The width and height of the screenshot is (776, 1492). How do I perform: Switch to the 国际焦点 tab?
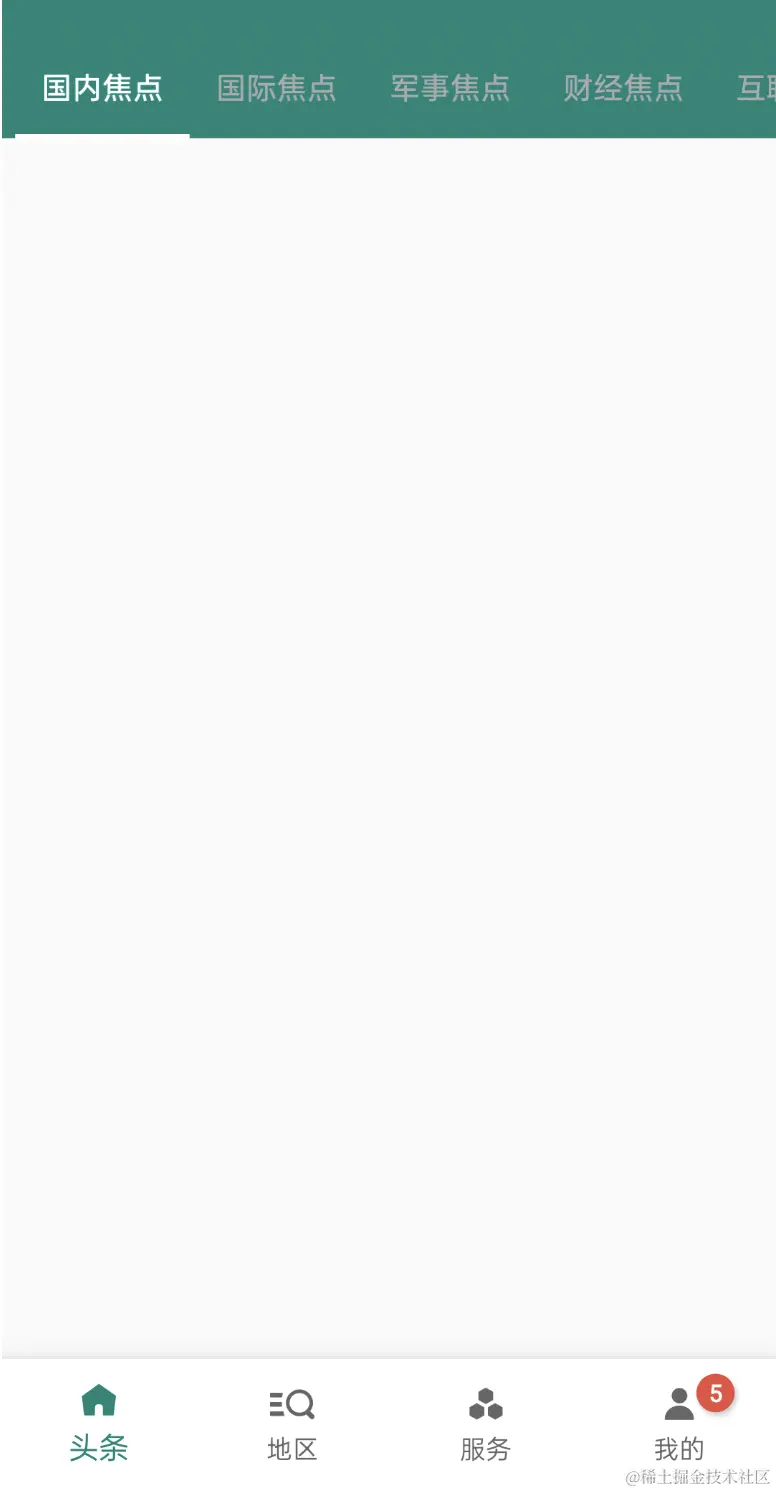click(x=276, y=89)
